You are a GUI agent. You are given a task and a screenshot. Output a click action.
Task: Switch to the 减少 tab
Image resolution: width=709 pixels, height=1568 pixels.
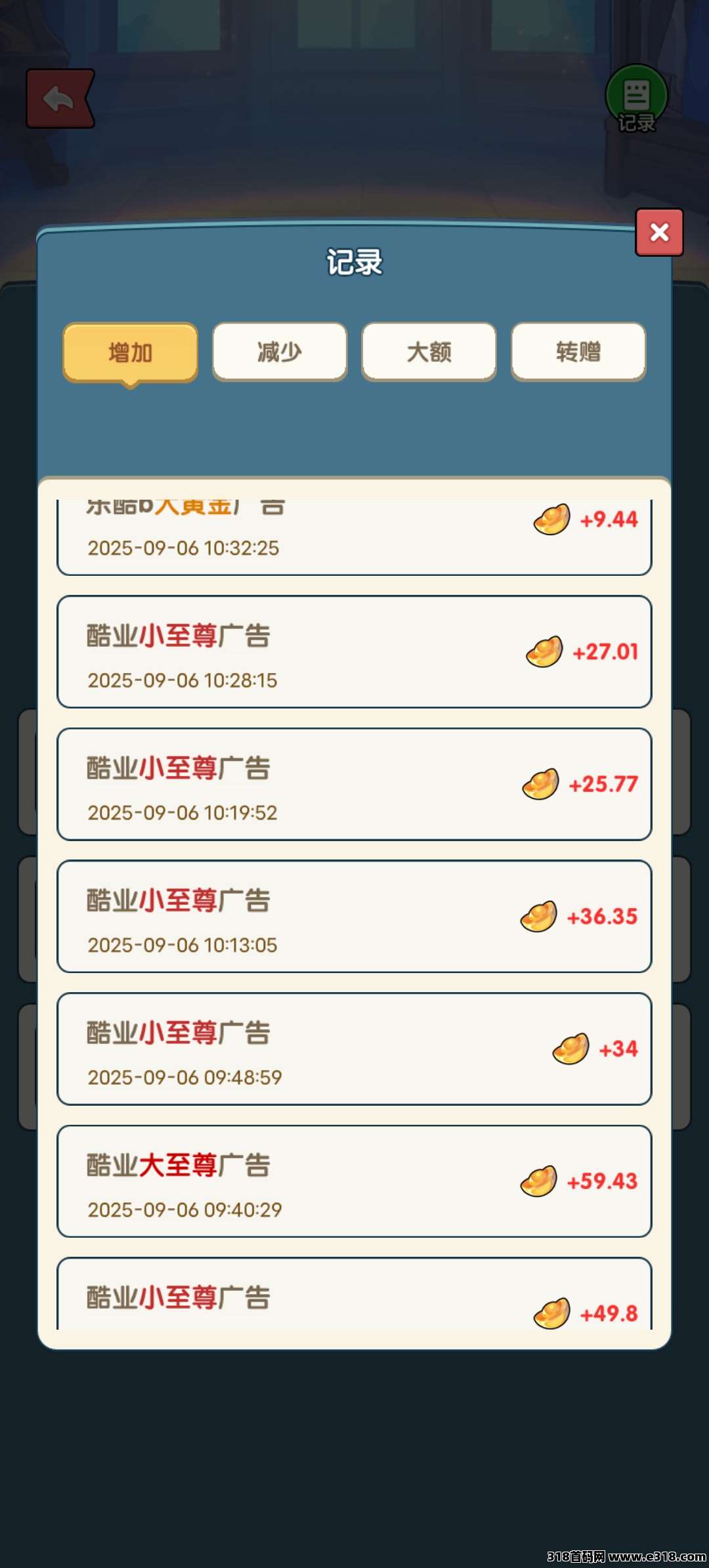click(280, 352)
